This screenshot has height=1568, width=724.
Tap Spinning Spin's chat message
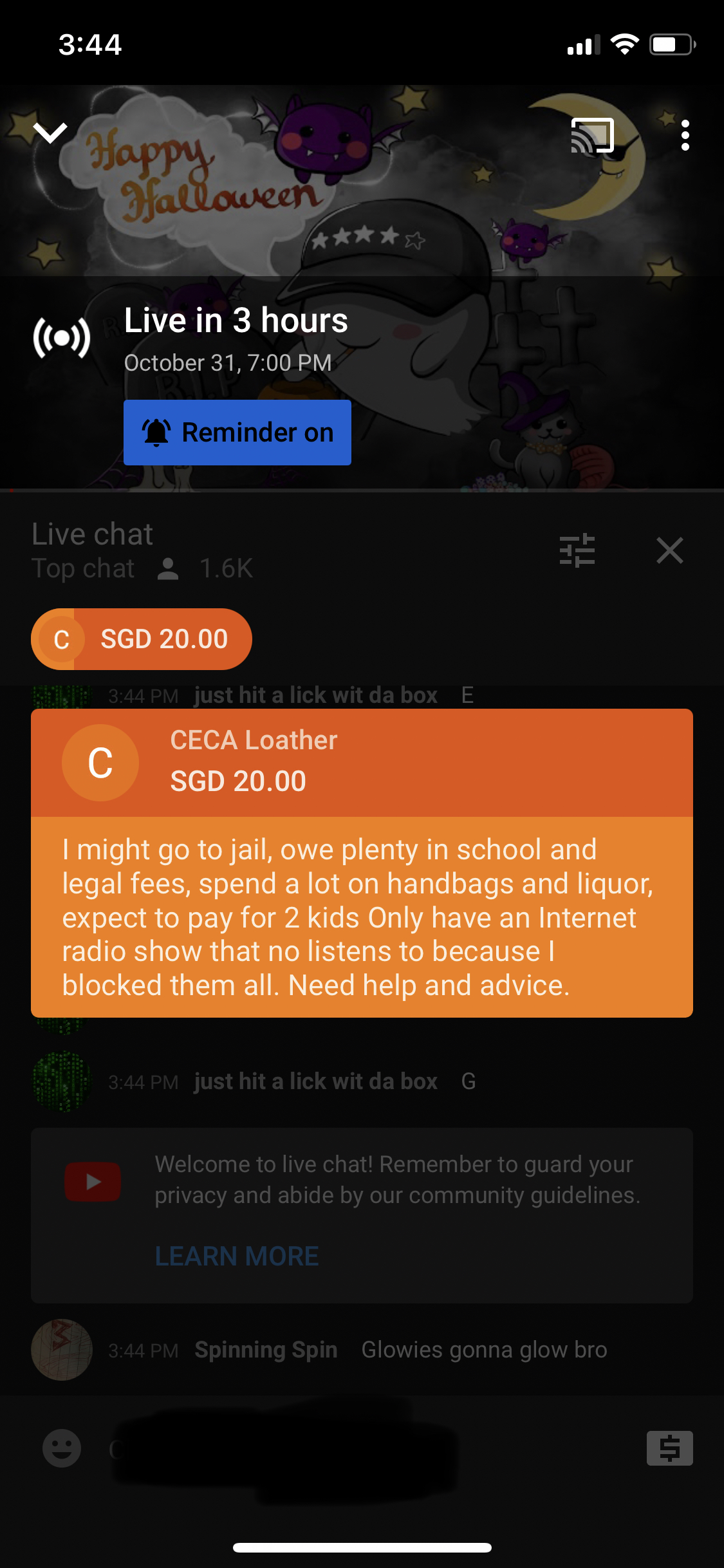click(x=362, y=1350)
